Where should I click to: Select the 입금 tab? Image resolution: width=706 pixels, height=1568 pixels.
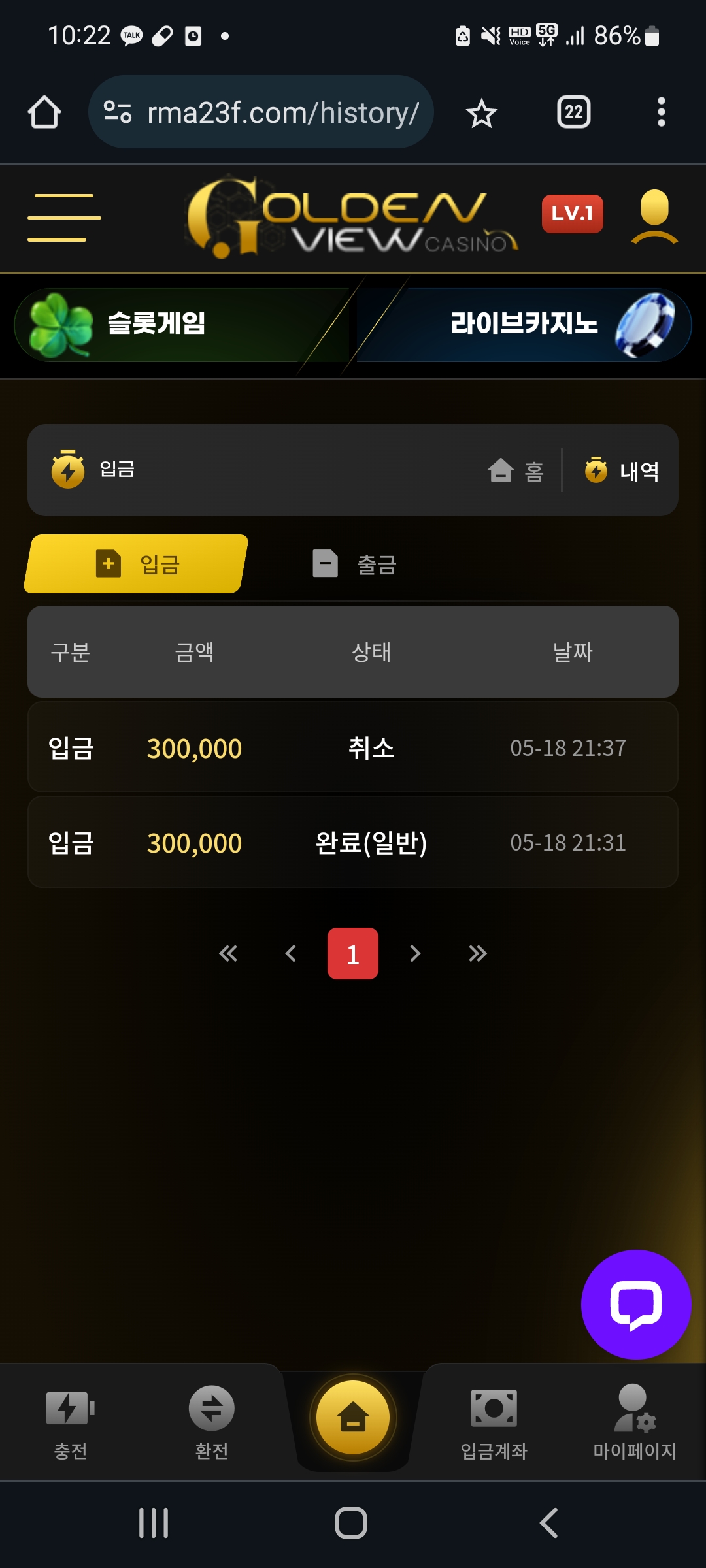tap(136, 564)
